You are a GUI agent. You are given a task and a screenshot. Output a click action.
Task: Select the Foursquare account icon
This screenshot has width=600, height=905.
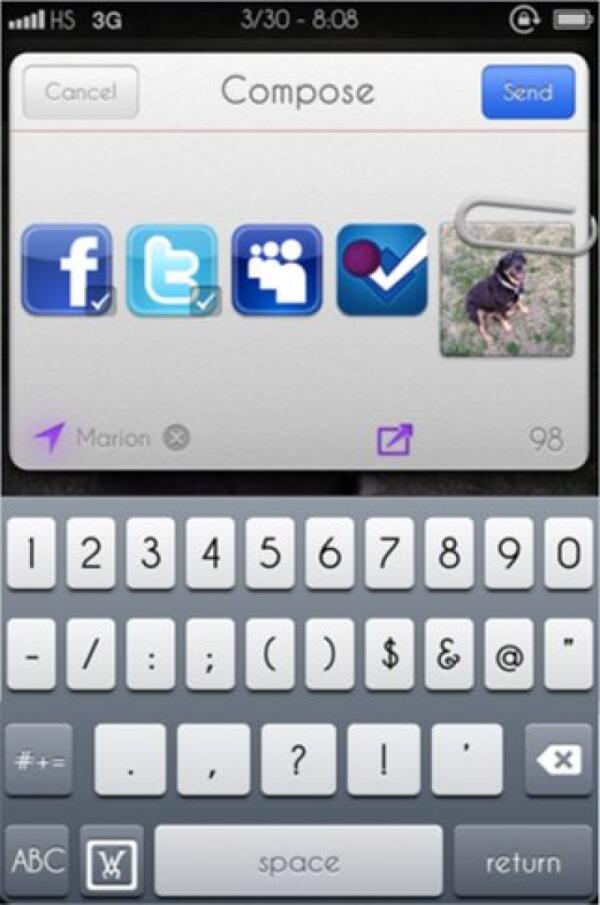click(382, 270)
